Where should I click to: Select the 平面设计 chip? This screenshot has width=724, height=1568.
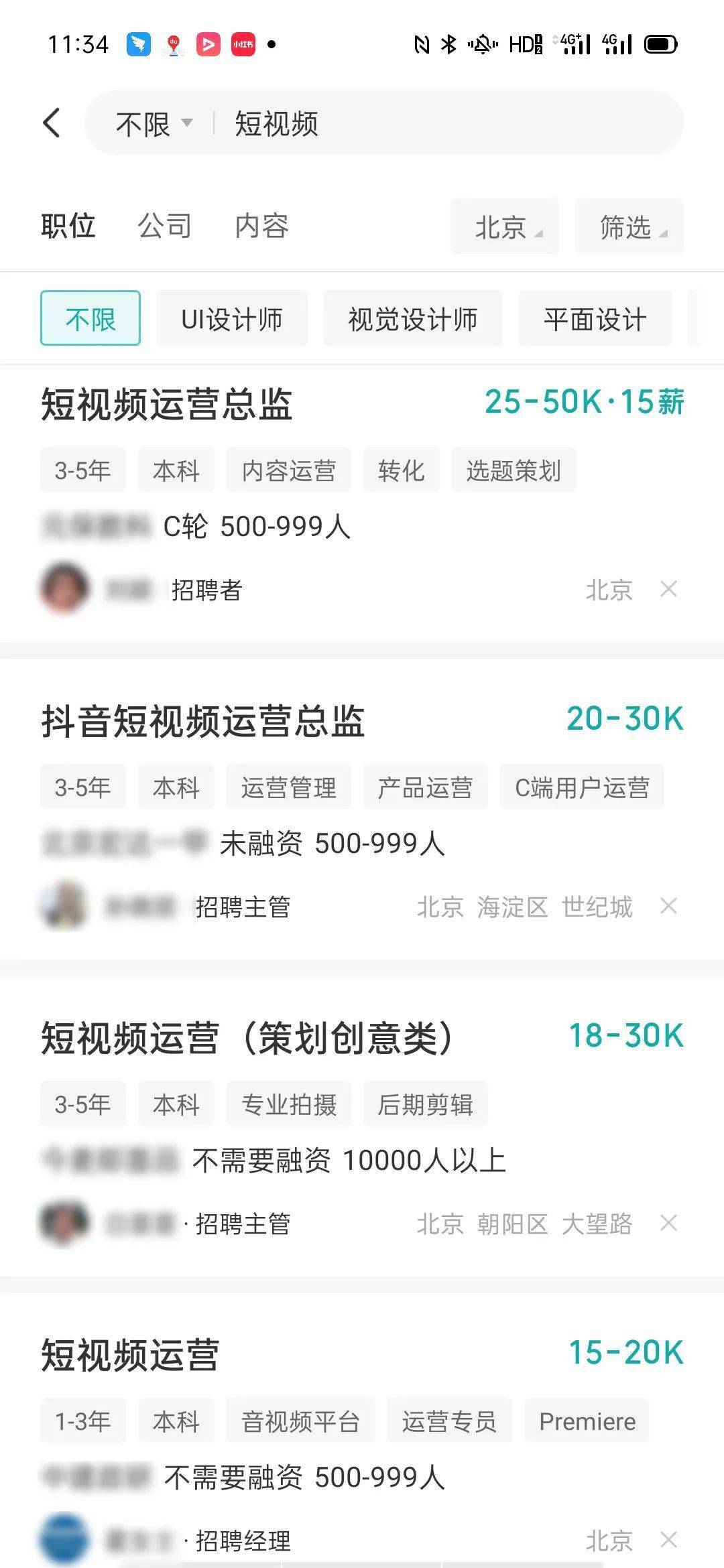coord(595,319)
